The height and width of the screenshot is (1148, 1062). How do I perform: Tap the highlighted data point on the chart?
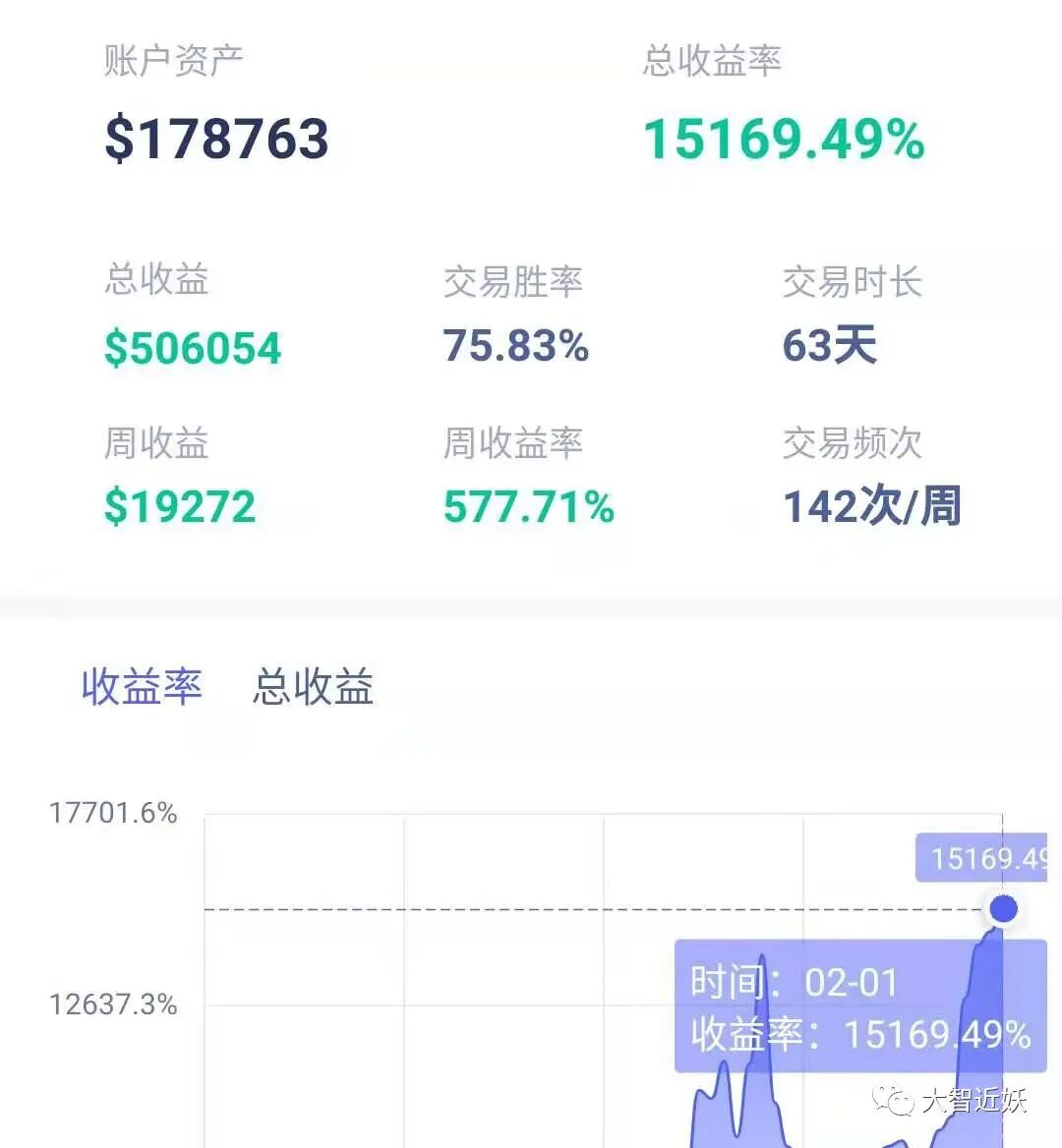coord(1003,908)
